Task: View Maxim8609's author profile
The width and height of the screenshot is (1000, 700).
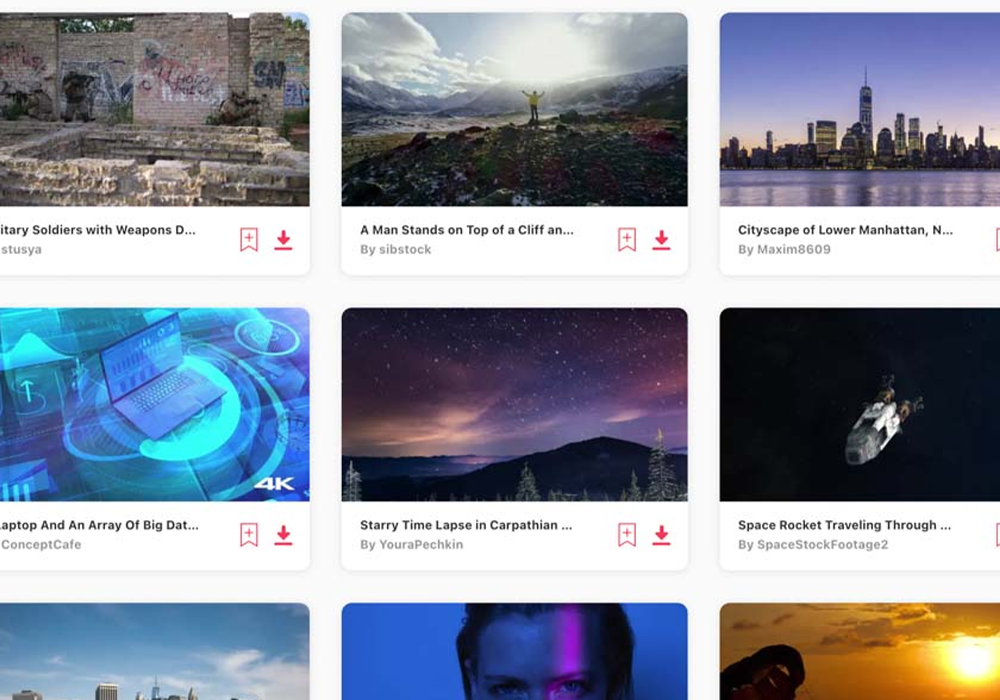Action: pyautogui.click(x=793, y=249)
